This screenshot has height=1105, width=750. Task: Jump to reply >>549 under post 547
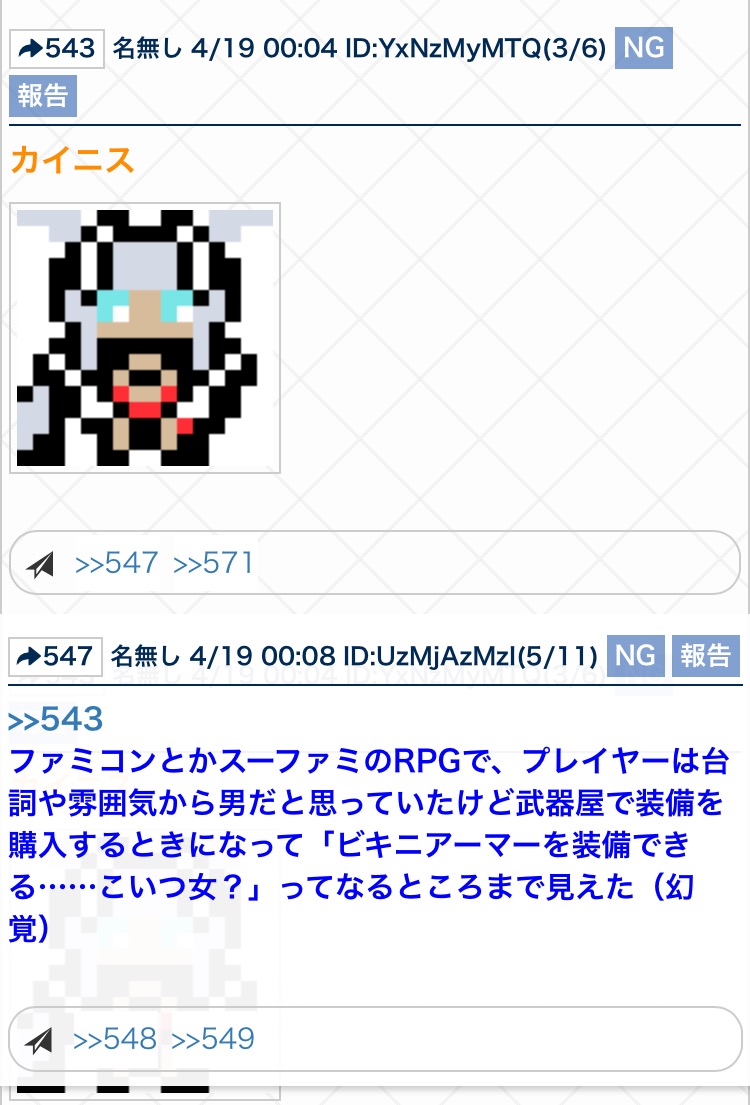pyautogui.click(x=213, y=1039)
